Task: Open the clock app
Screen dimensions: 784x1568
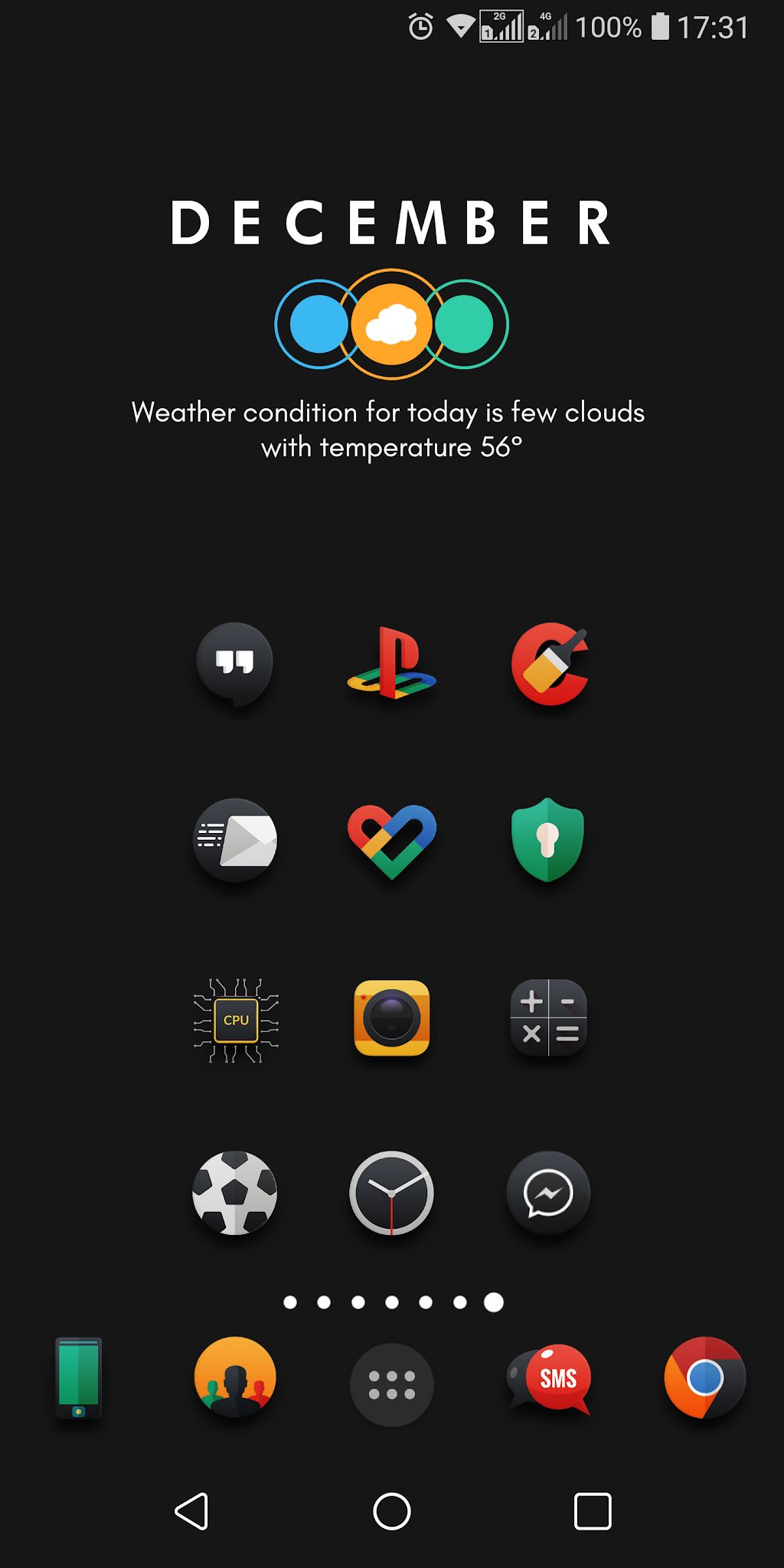Action: [391, 1193]
